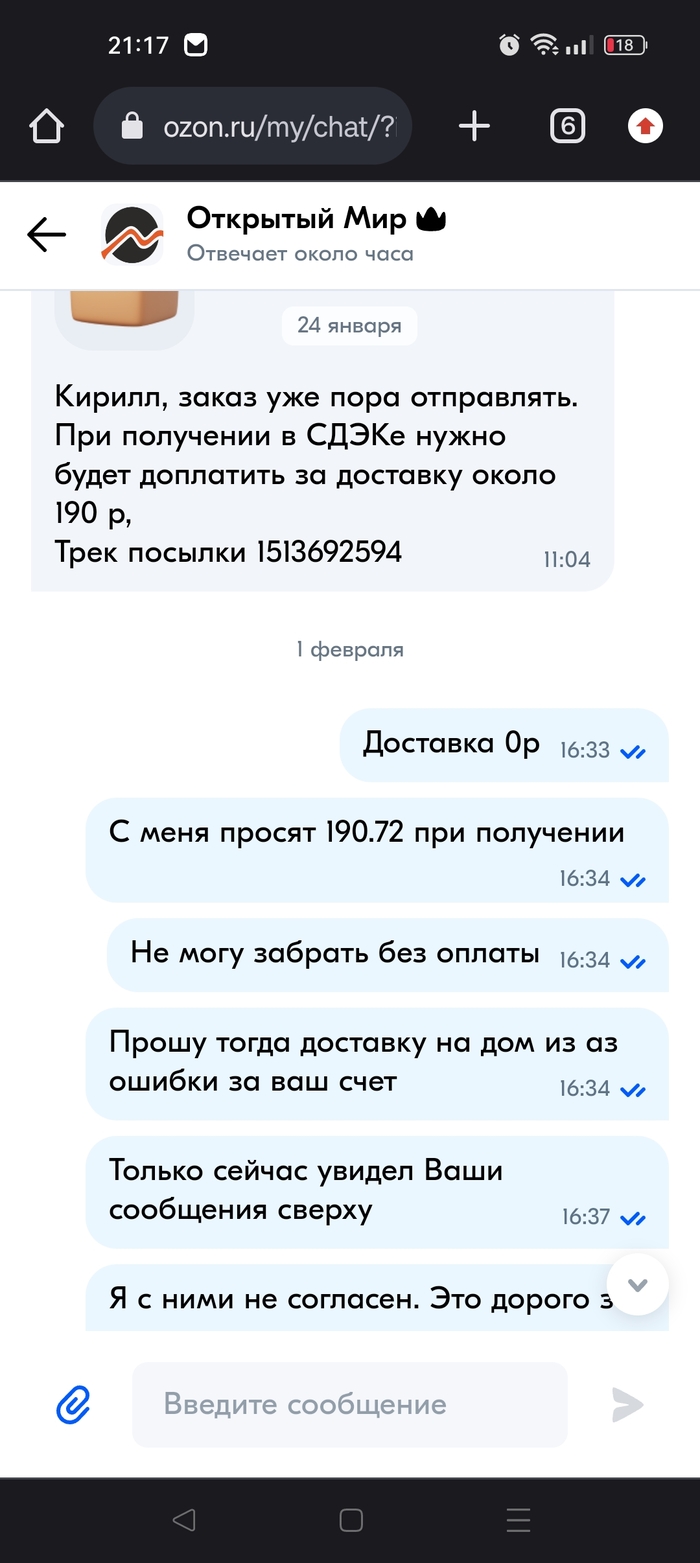Show the 6 open browser tabs
This screenshot has height=1563, width=700.
tap(567, 126)
